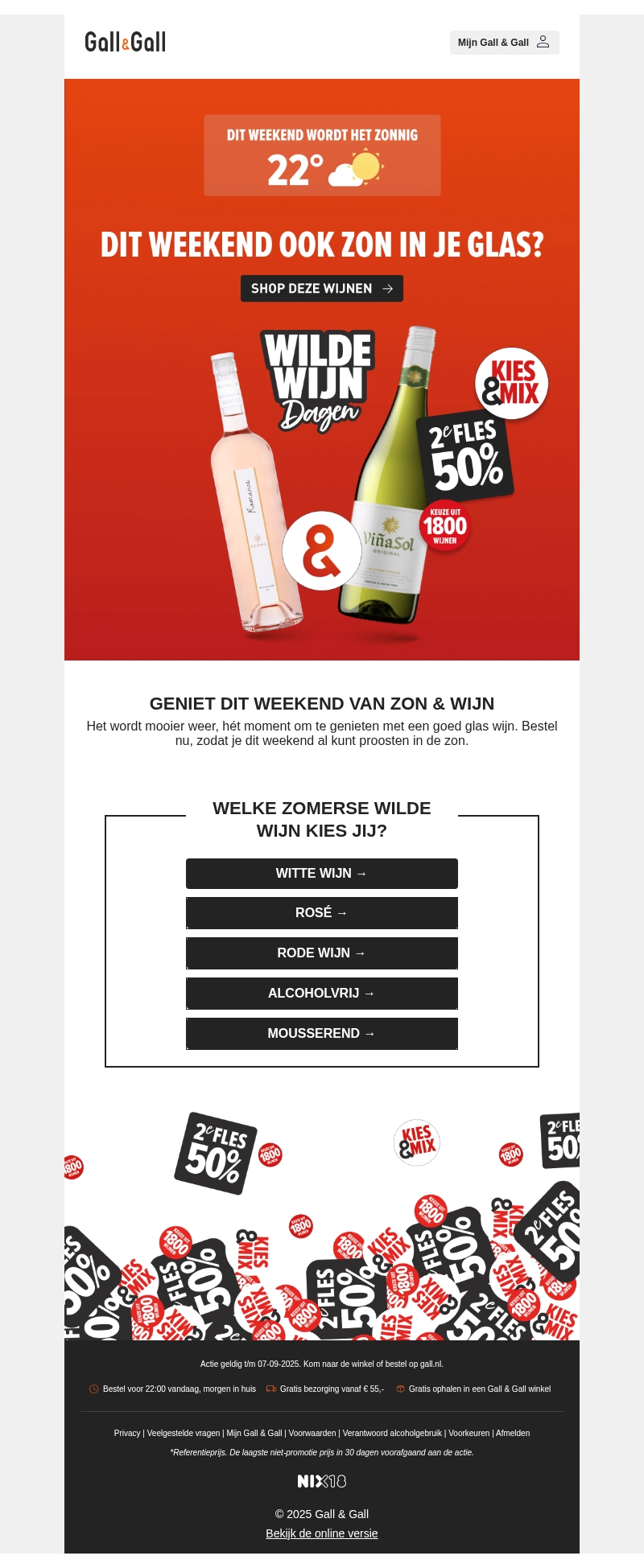The image size is (644, 1568).
Task: Choose the Rosé category
Action: pos(322,913)
